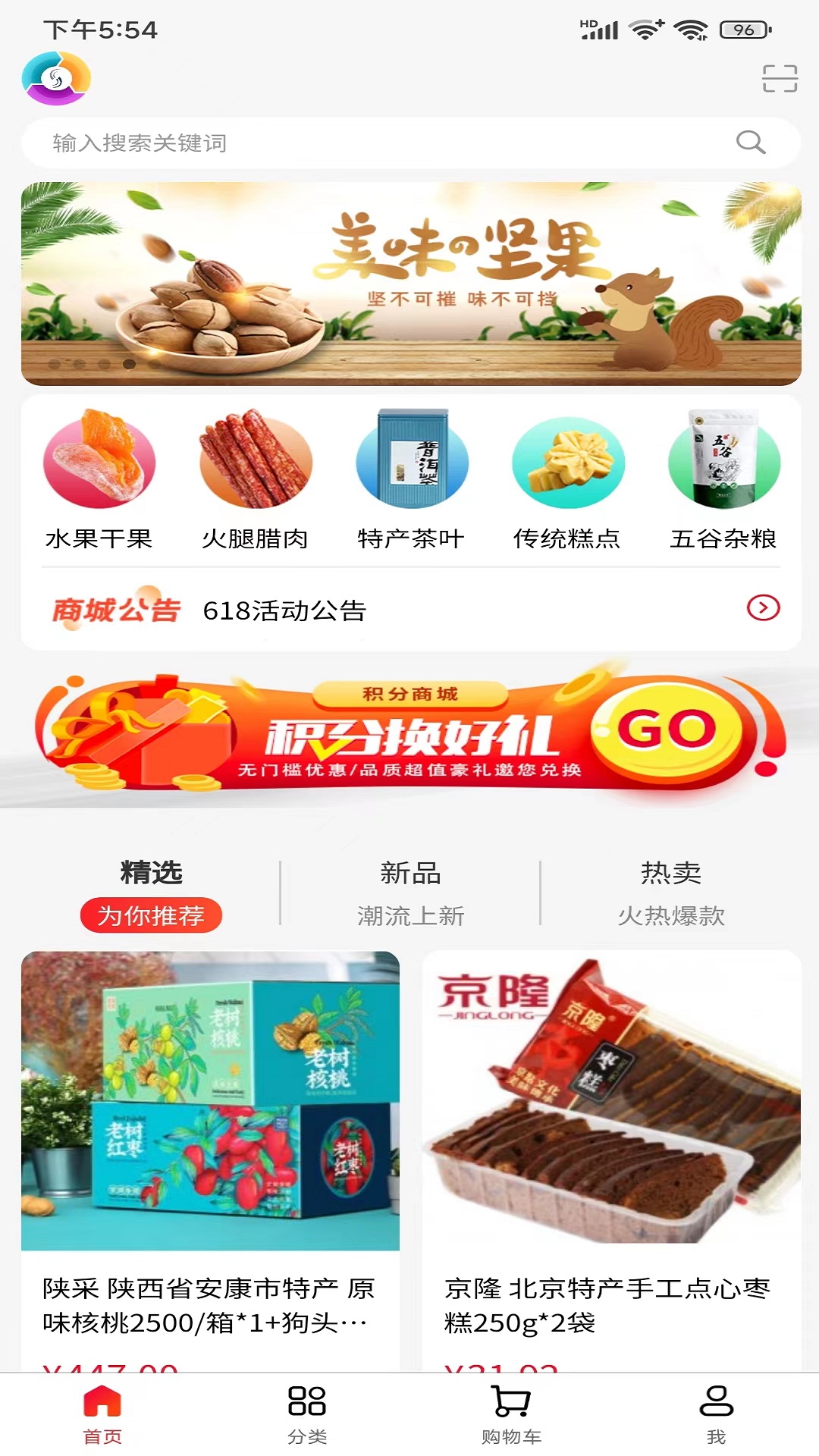Screen dimensions: 819x1456
Task: Switch to the 热卖 tab
Action: coord(670,874)
